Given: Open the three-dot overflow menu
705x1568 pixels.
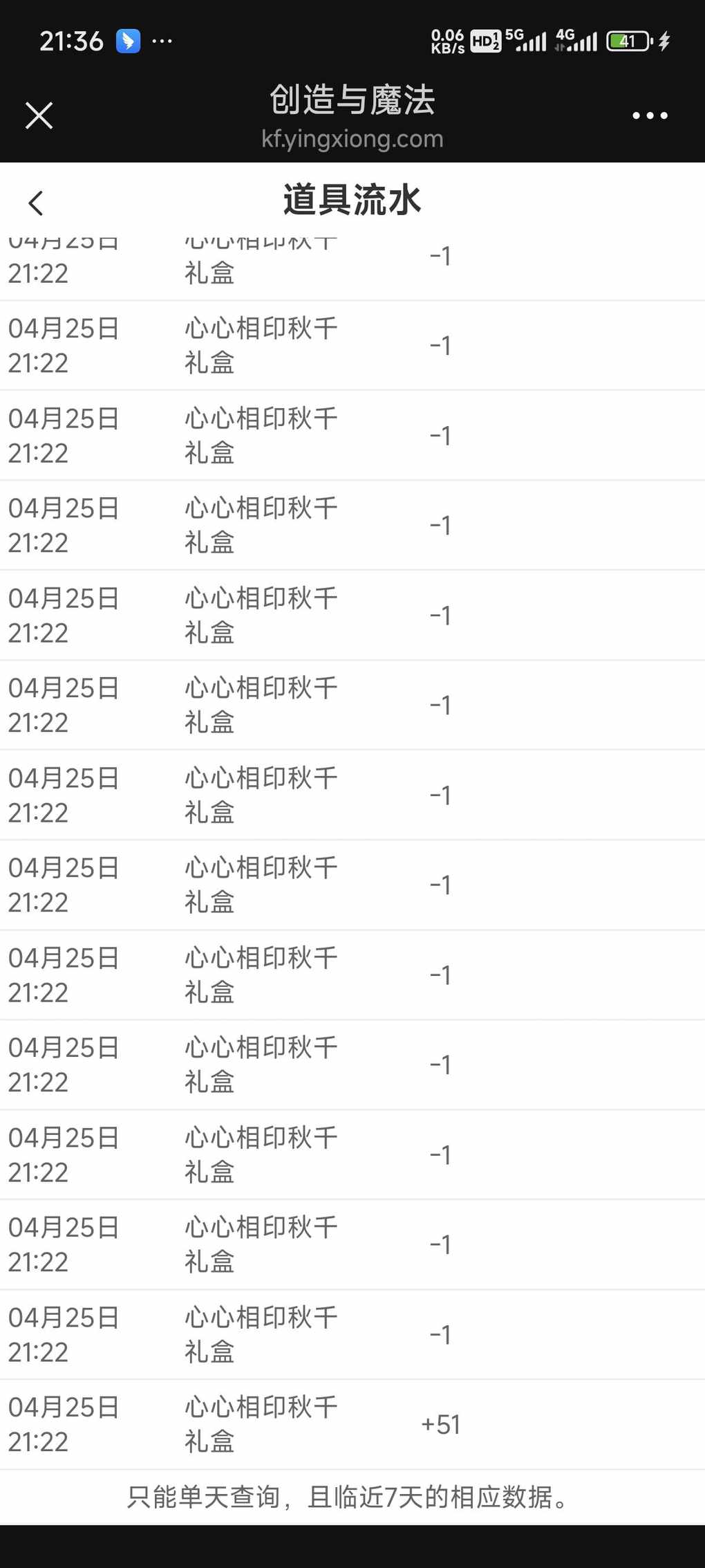Looking at the screenshot, I should [650, 116].
